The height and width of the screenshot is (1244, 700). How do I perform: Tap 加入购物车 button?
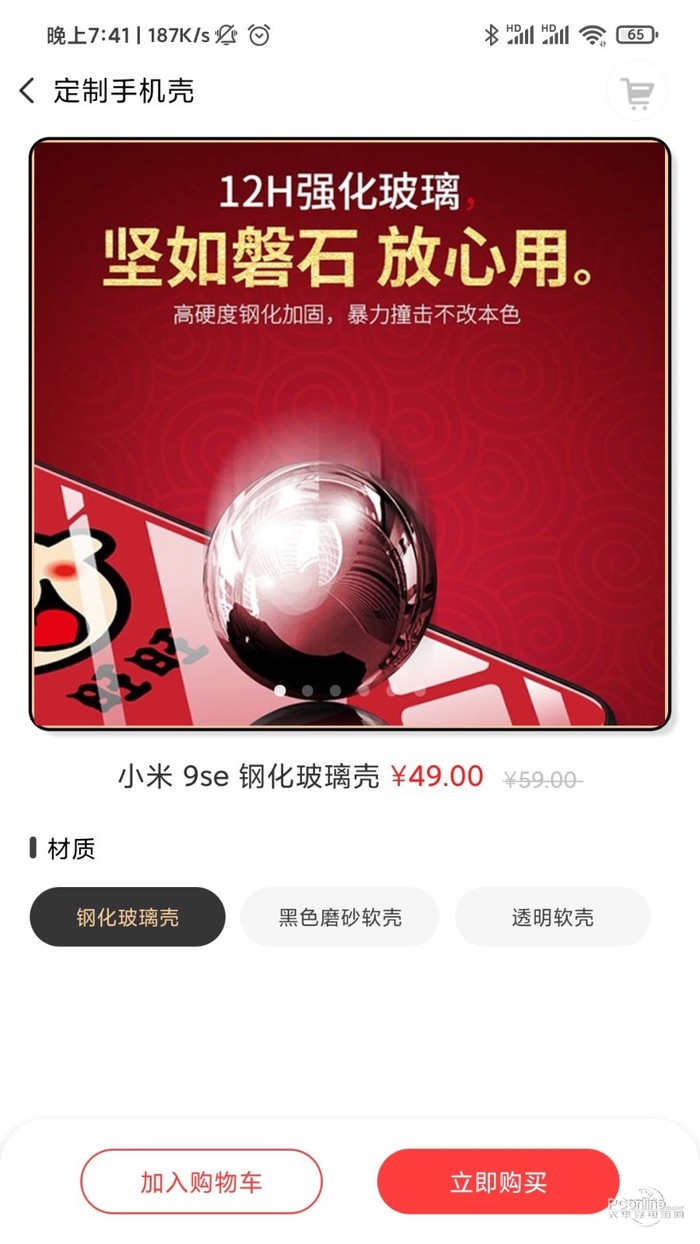(201, 1182)
